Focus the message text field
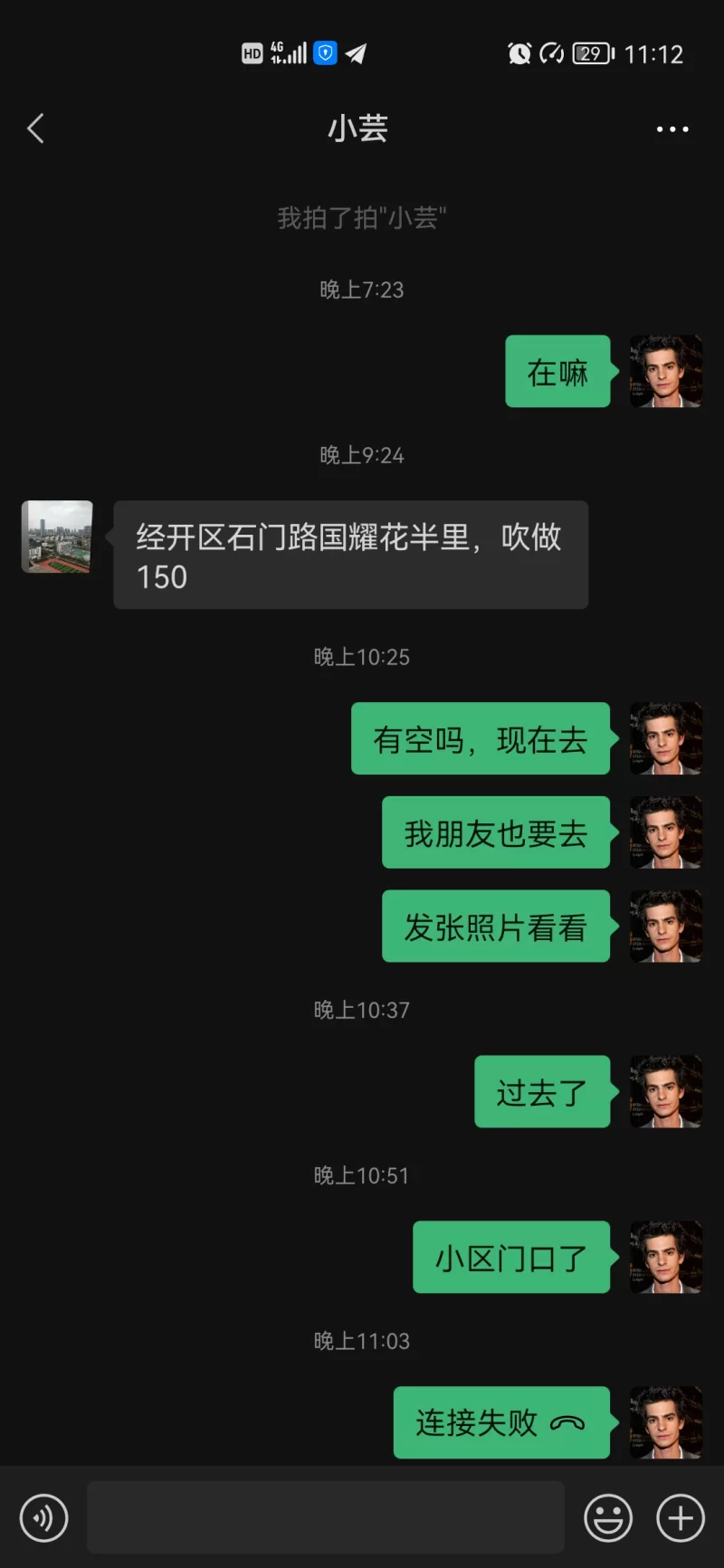 pos(326,1517)
